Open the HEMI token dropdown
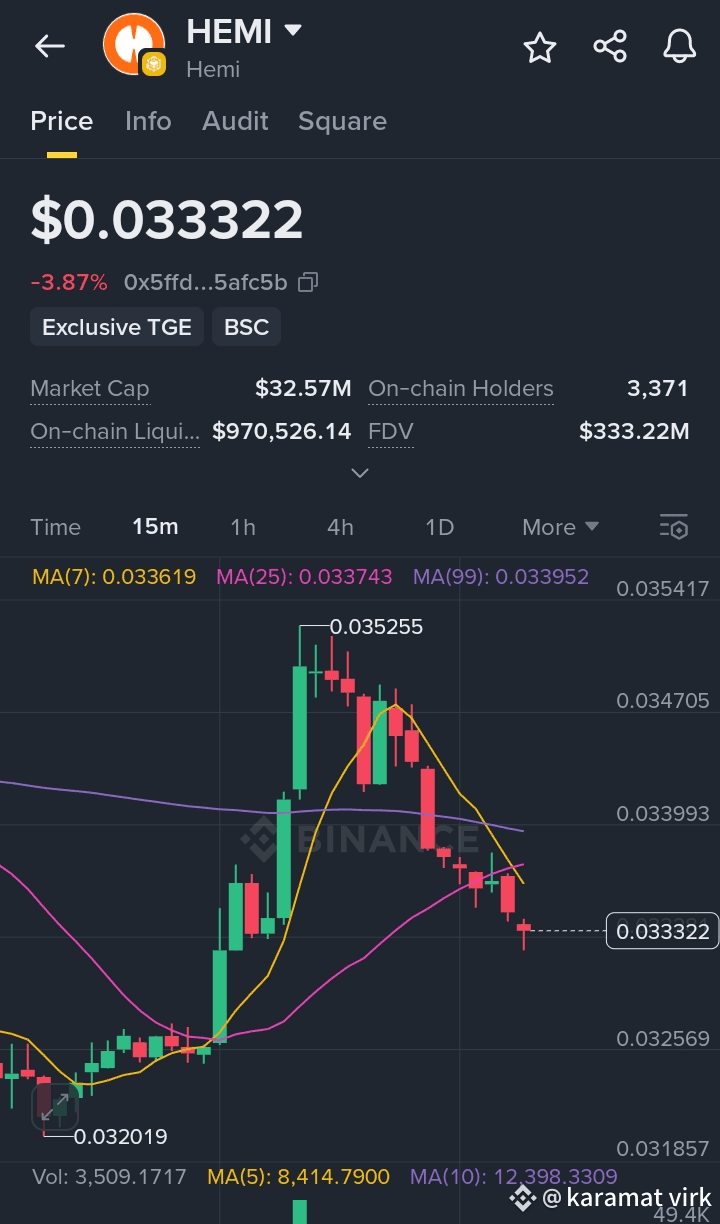This screenshot has height=1224, width=720. point(293,31)
